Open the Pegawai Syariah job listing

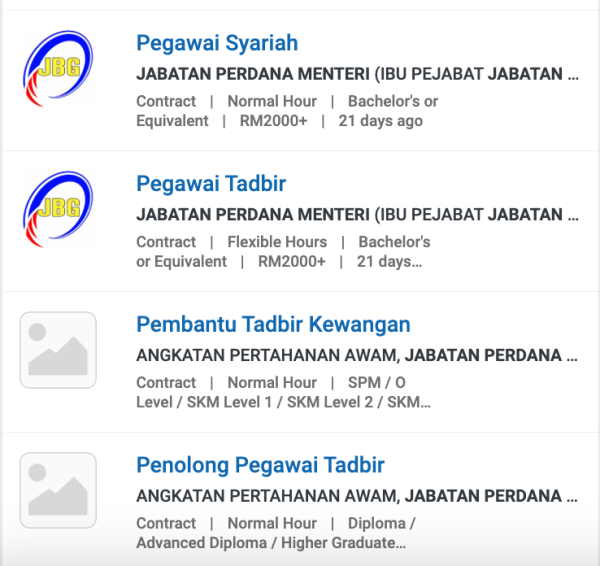coord(217,44)
